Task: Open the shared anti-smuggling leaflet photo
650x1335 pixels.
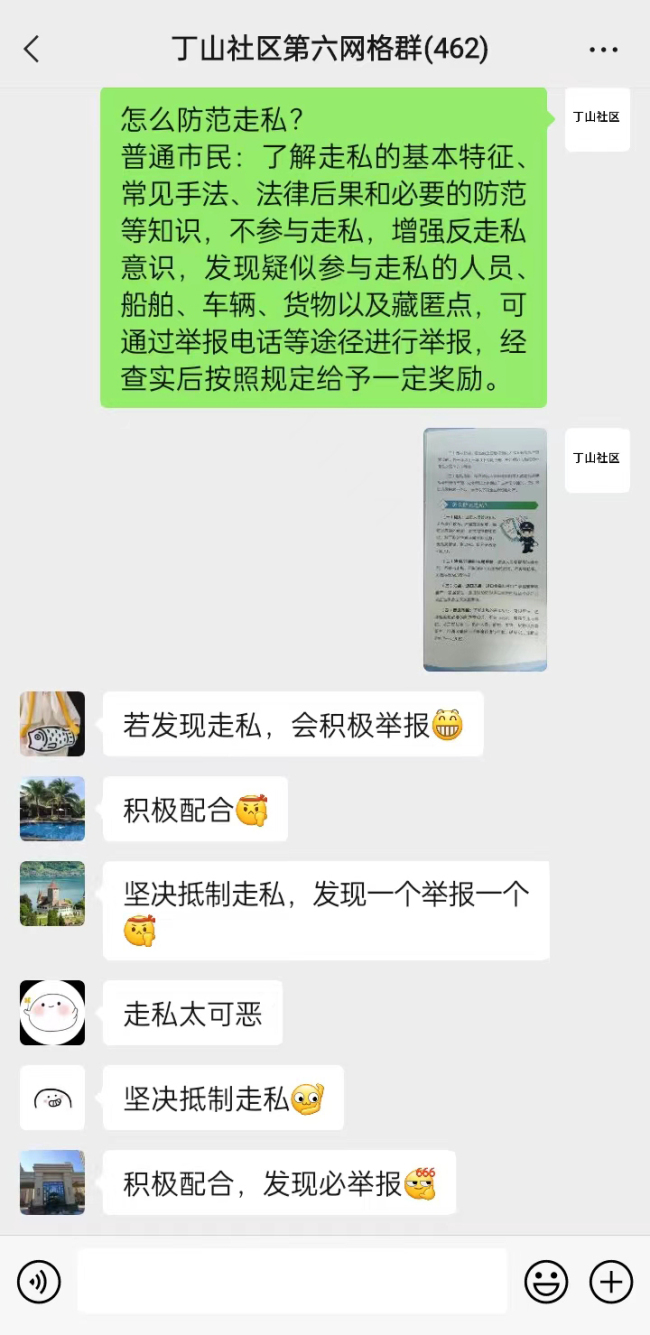Action: click(485, 549)
